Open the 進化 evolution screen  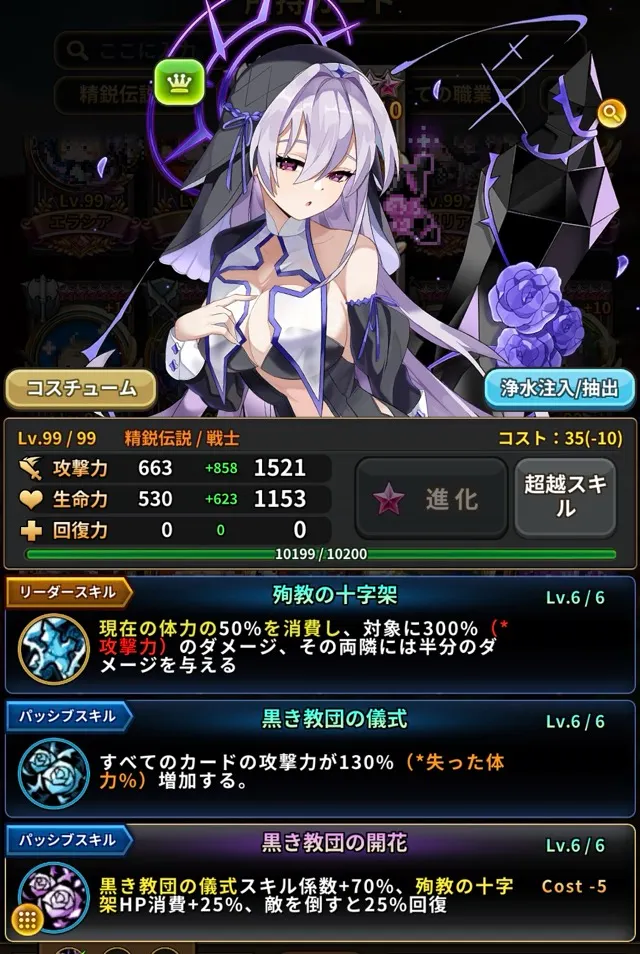[x=431, y=499]
